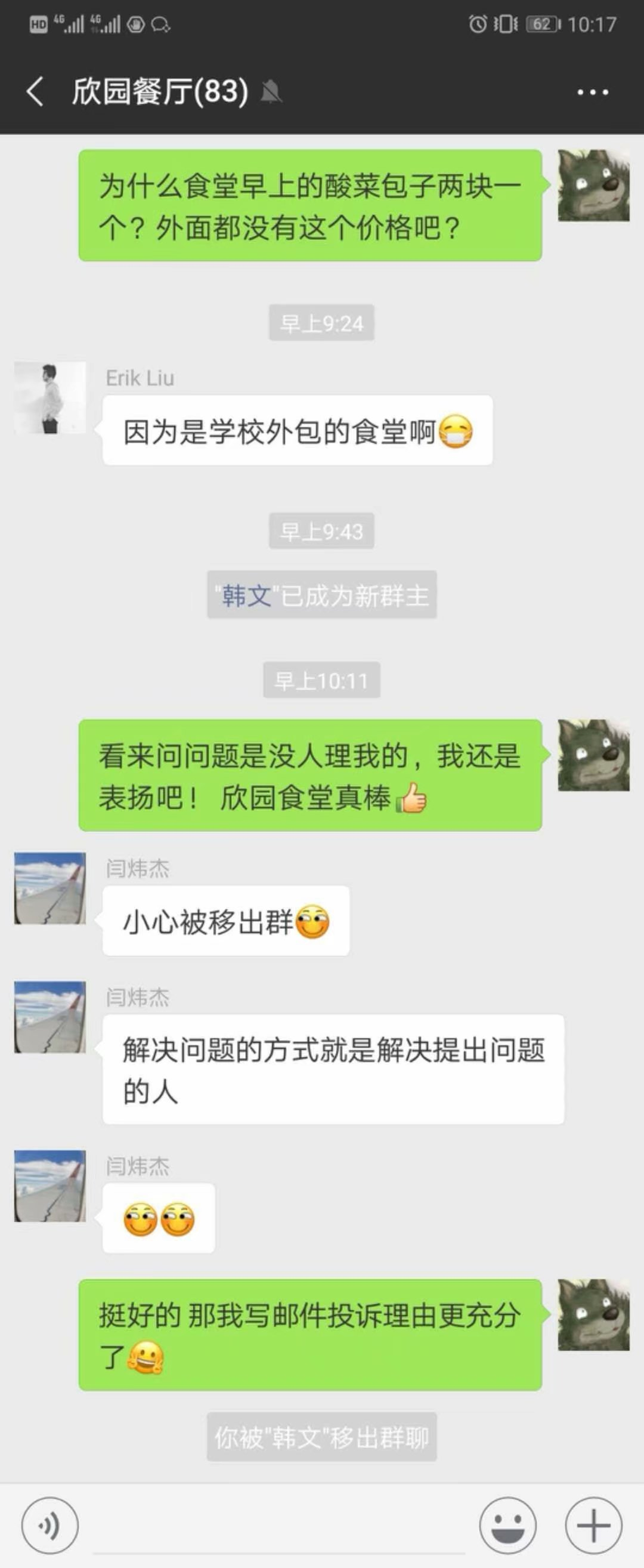Tap the back arrow to leave the chat
The width and height of the screenshot is (644, 1568).
(33, 92)
